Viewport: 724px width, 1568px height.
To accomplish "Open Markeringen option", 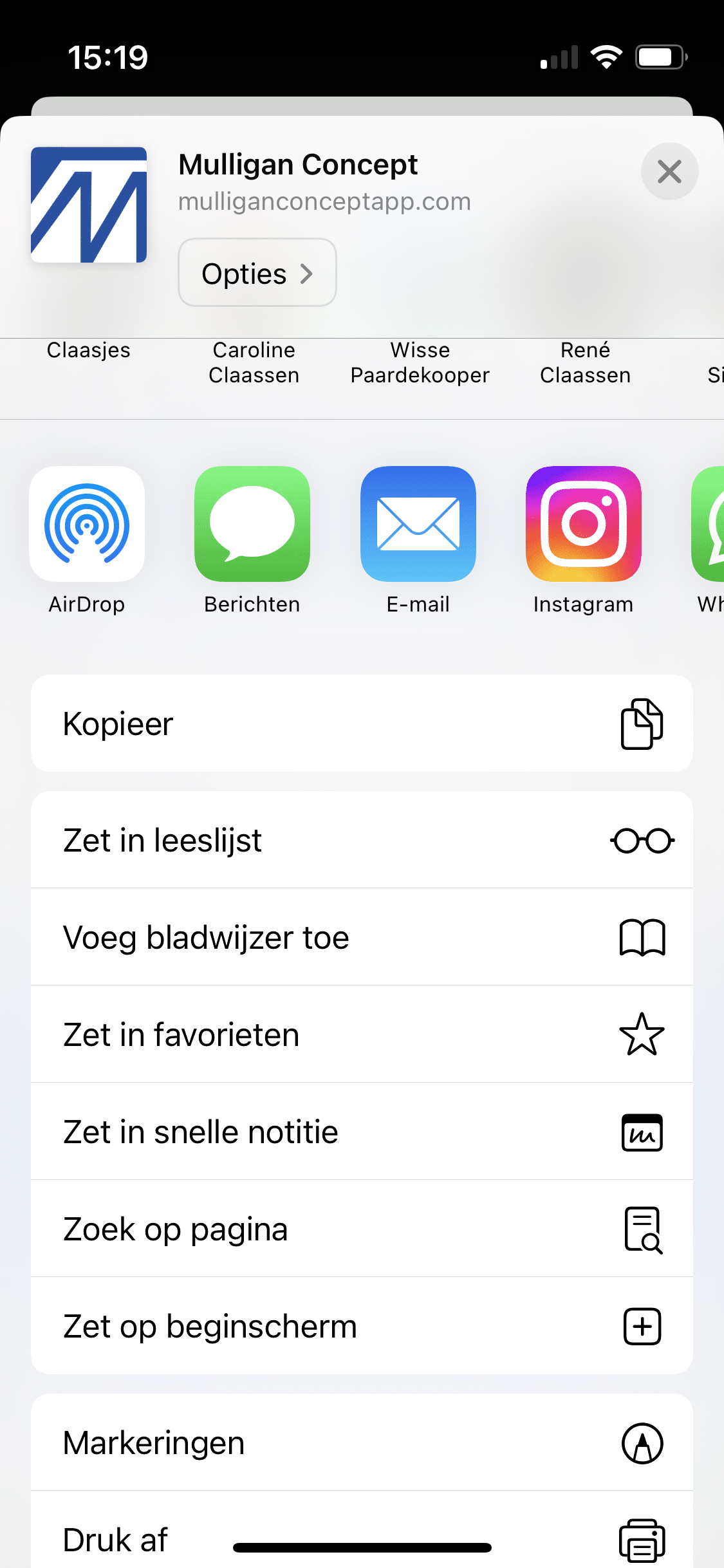I will click(362, 1442).
